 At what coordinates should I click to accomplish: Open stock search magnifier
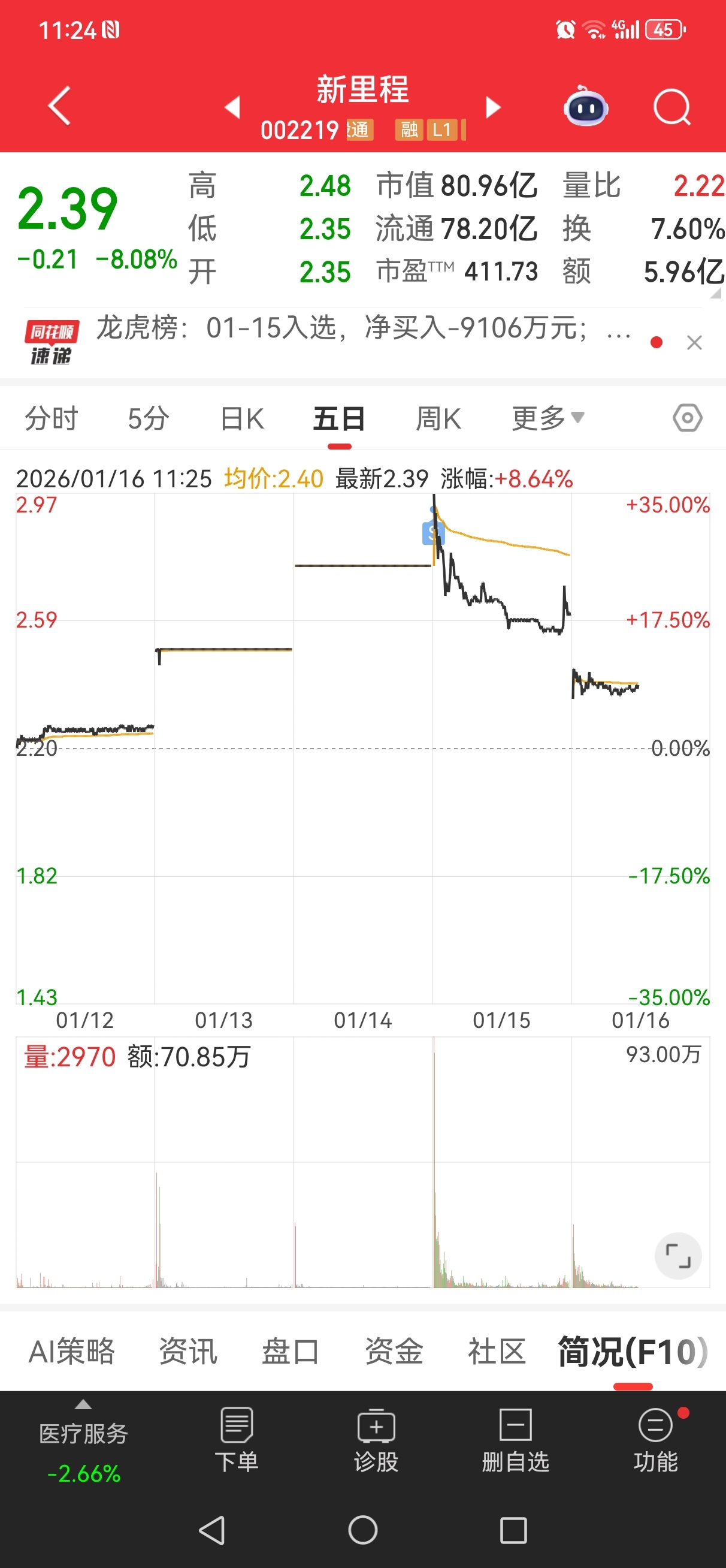point(671,107)
